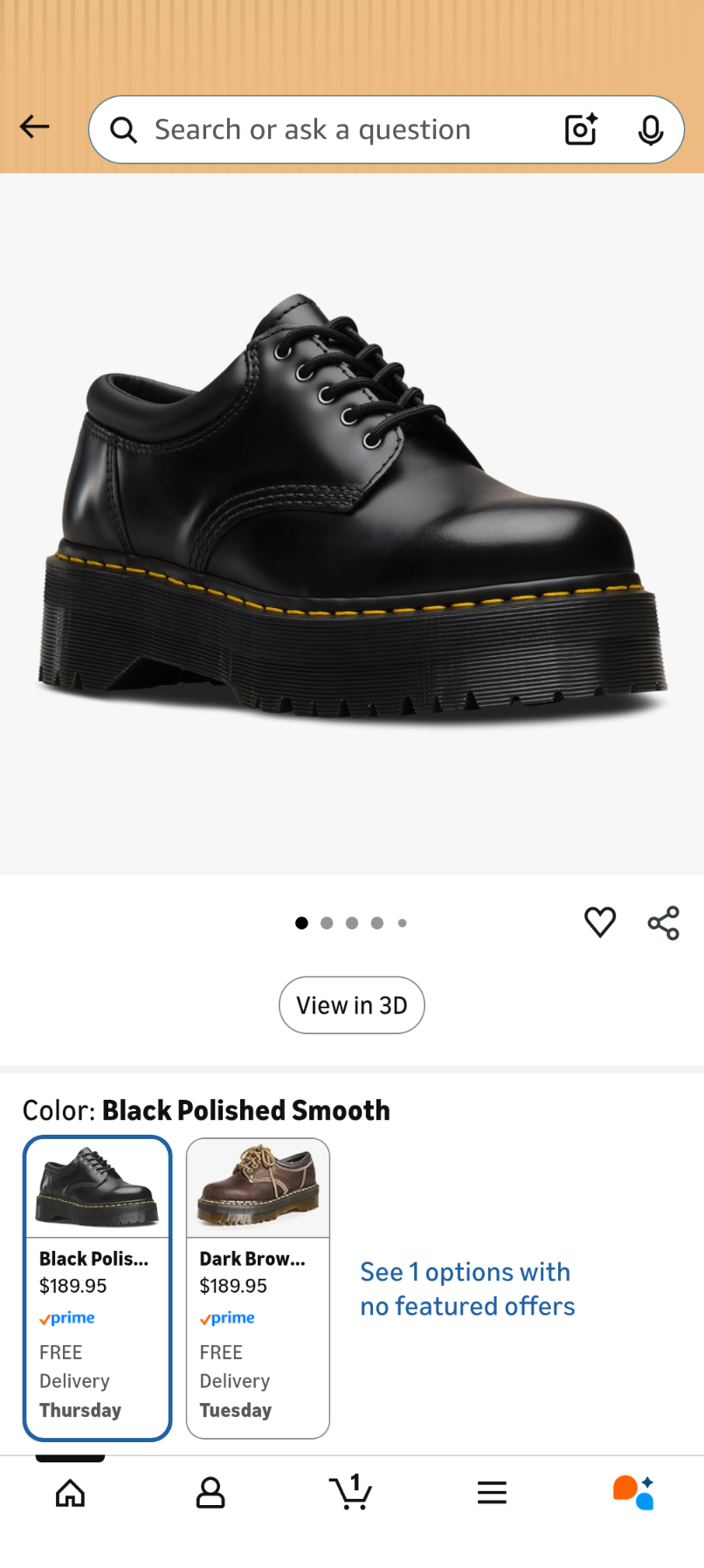
Task: View in 3D
Action: coord(351,1005)
